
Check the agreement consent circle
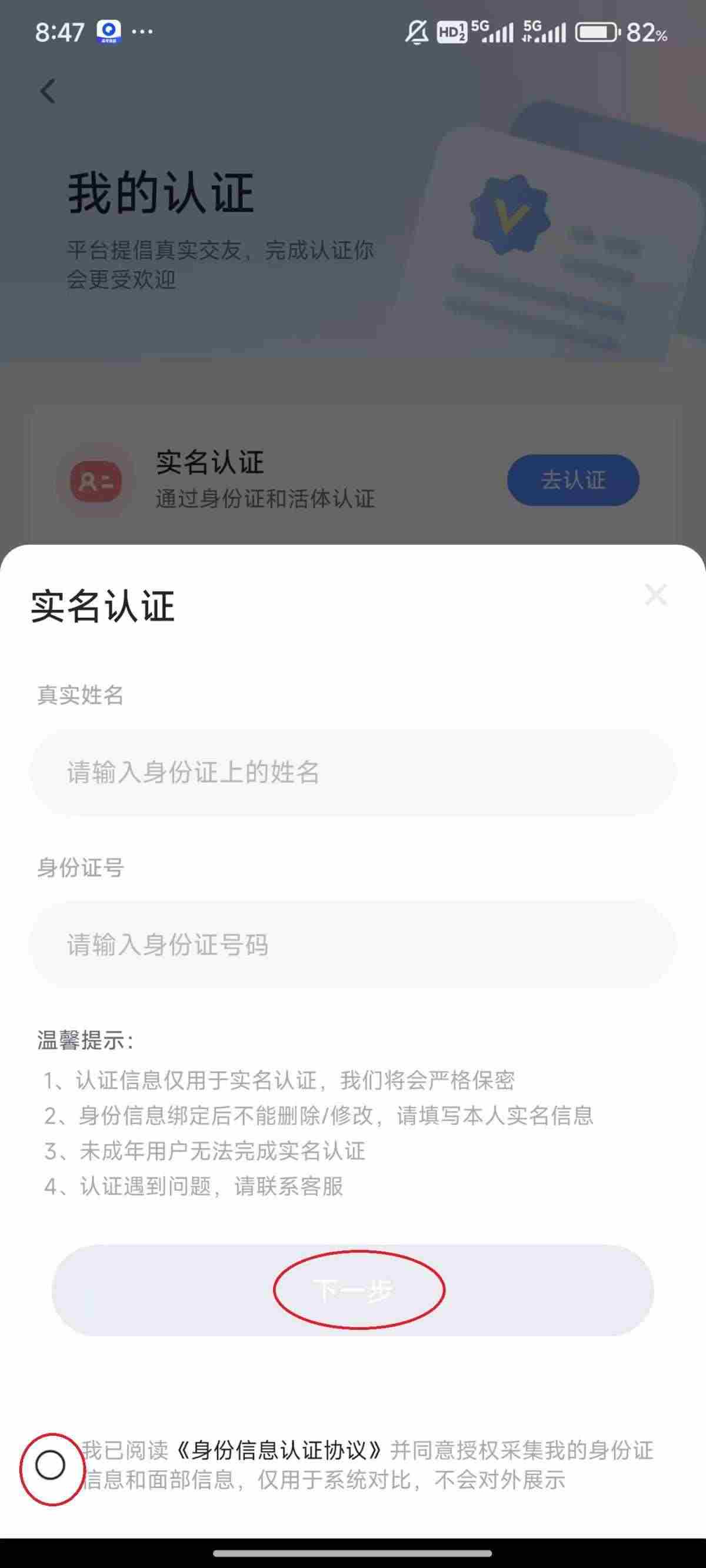(50, 1464)
